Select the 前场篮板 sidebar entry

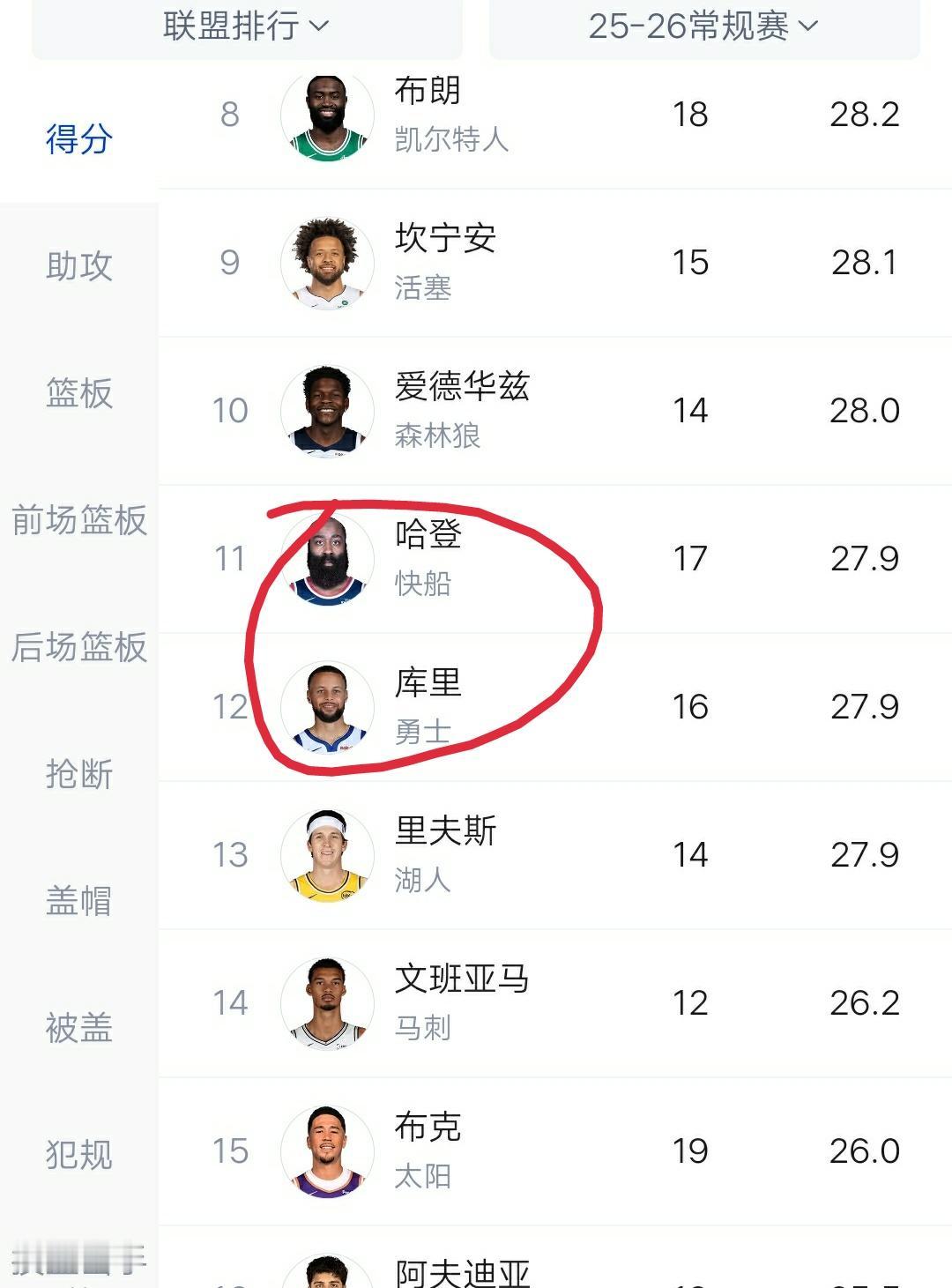point(78,521)
